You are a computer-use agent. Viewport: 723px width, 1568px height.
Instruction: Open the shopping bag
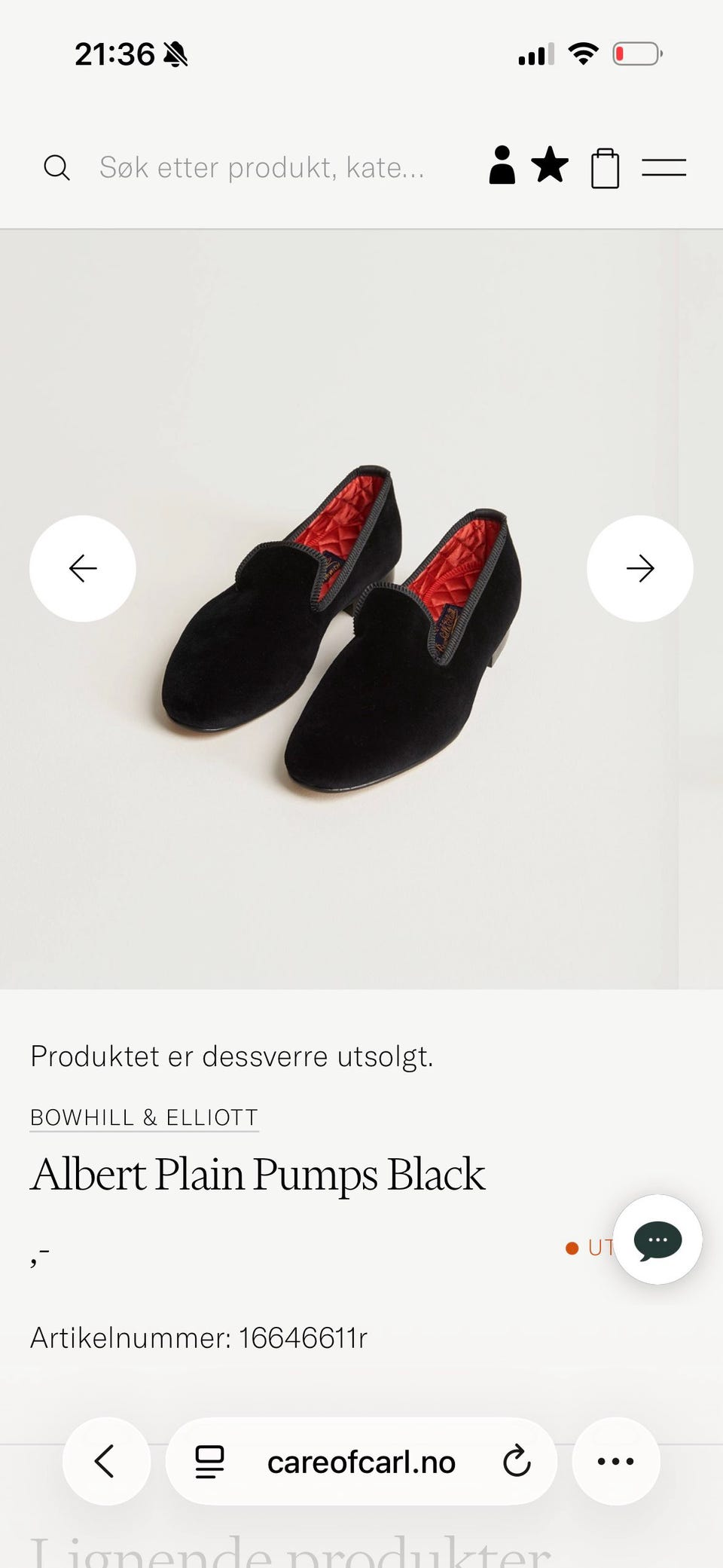(605, 167)
